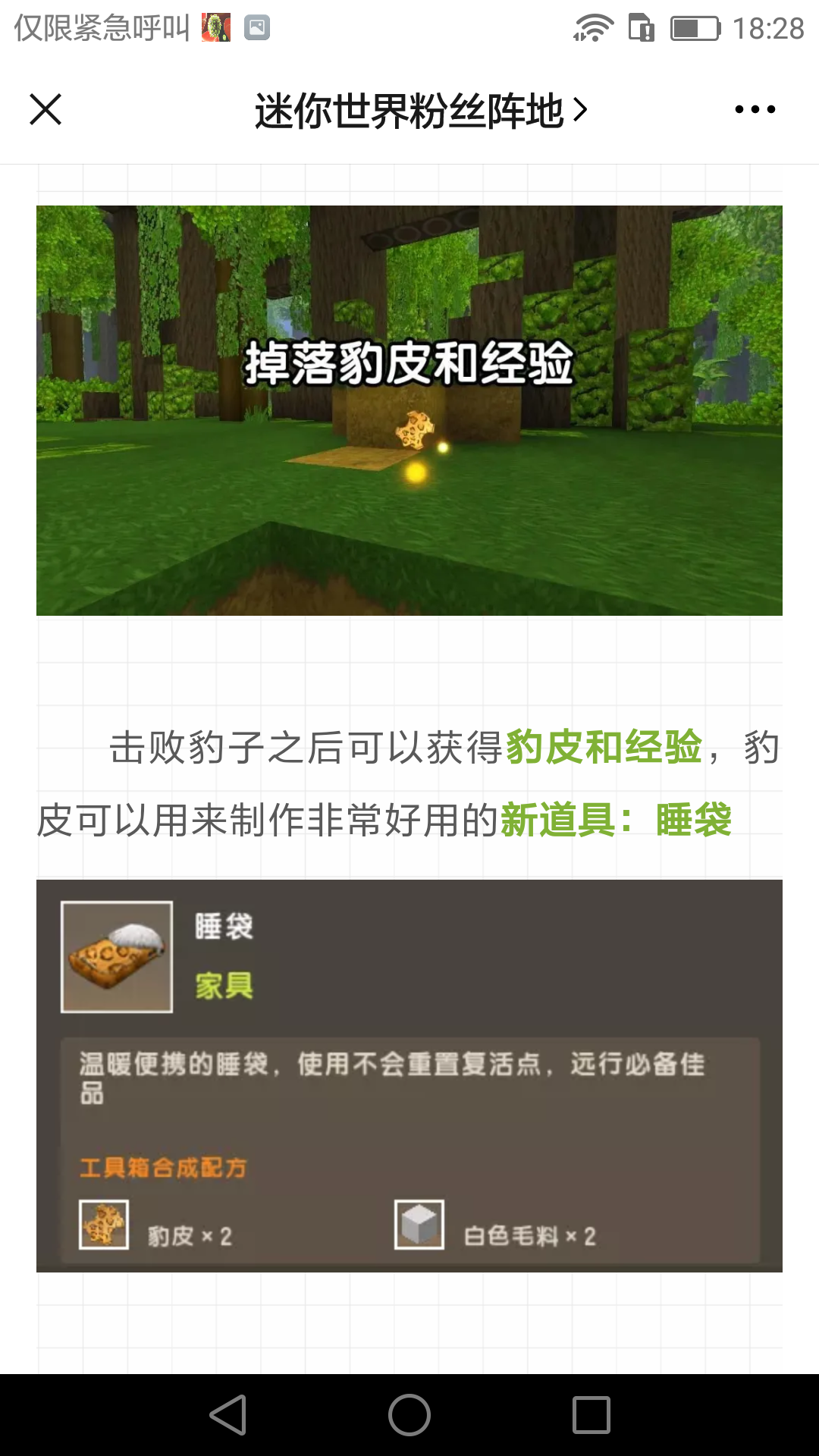Open the three-dot overflow menu
The image size is (819, 1456).
pyautogui.click(x=755, y=109)
